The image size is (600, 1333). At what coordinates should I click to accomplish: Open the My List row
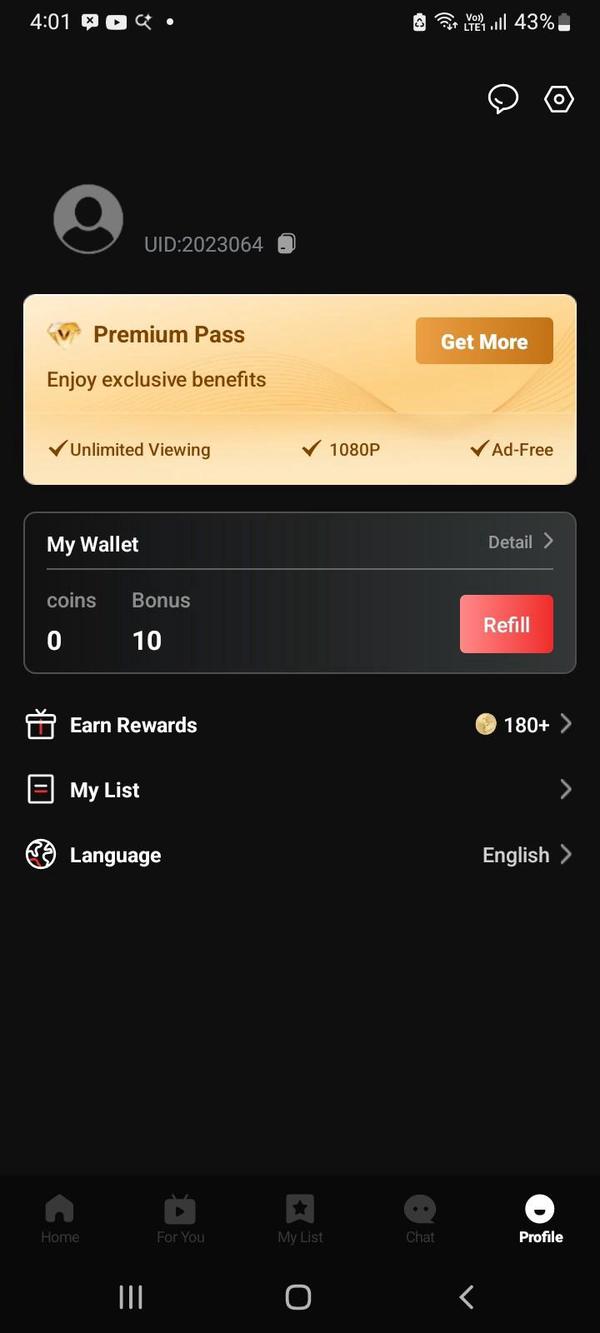[x=300, y=790]
